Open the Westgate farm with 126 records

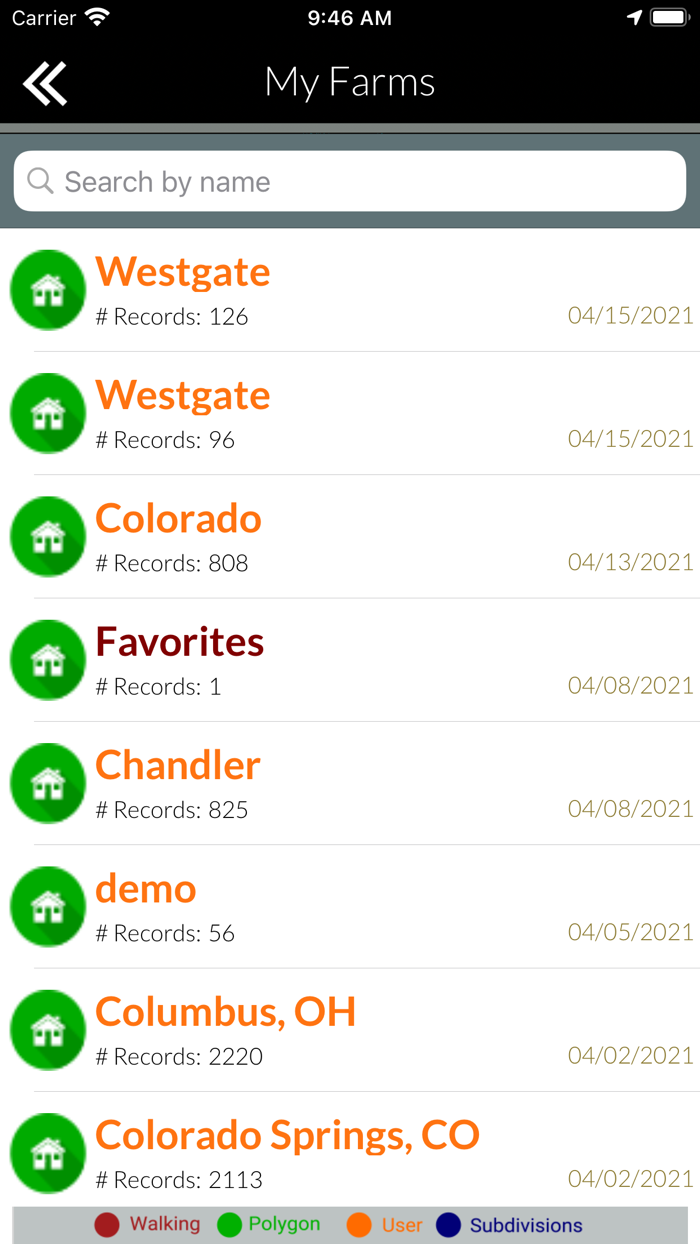[x=350, y=290]
